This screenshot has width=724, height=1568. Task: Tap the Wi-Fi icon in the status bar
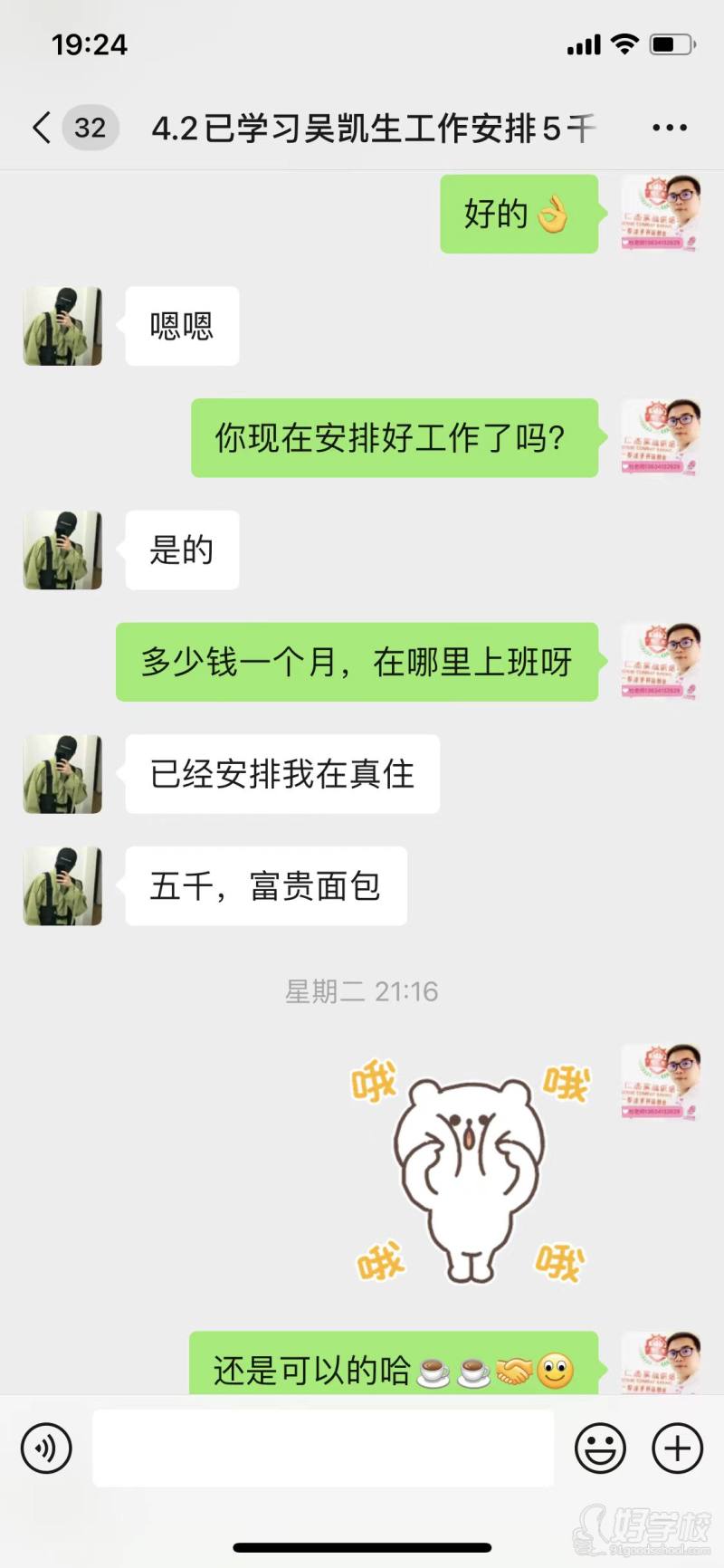click(x=623, y=42)
